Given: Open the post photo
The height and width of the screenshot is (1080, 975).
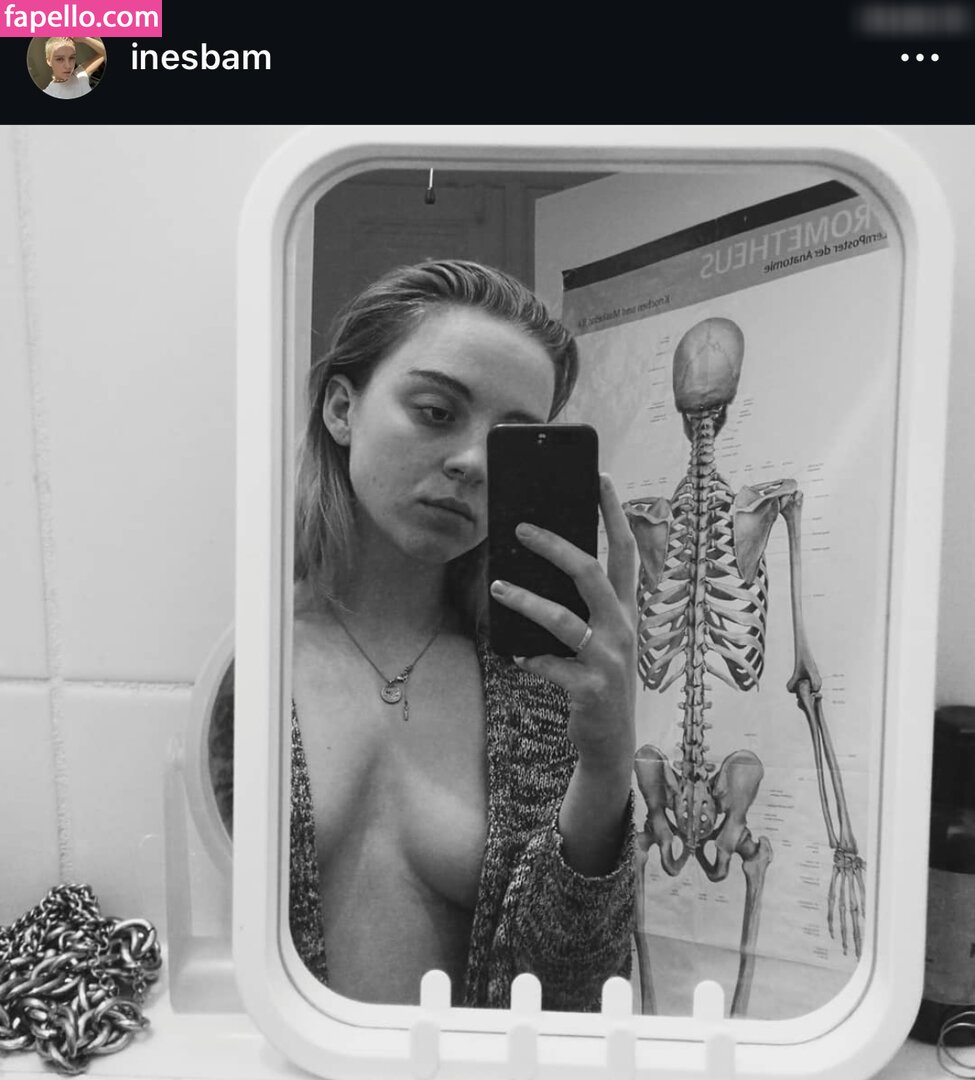Looking at the screenshot, I should click(487, 600).
